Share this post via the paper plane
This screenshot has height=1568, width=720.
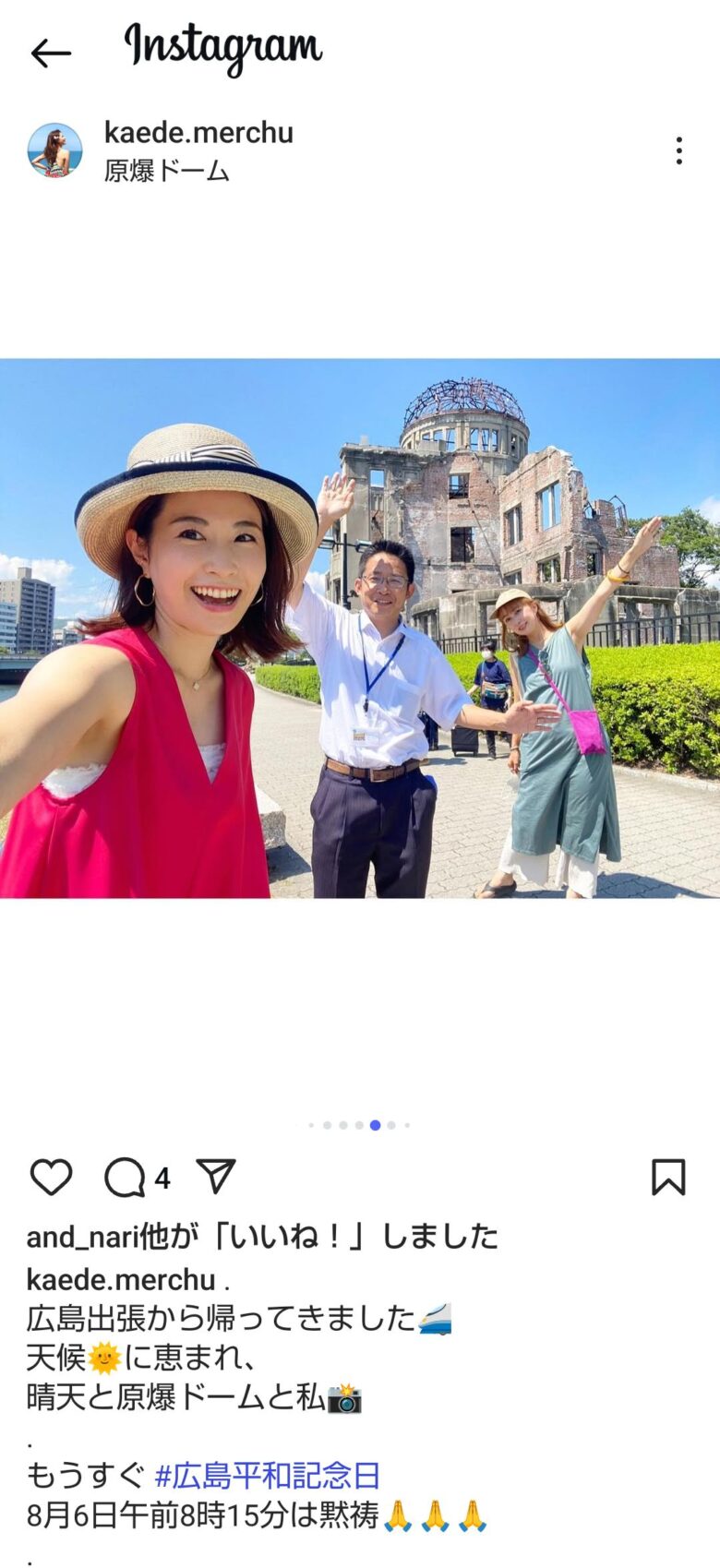point(216,1177)
